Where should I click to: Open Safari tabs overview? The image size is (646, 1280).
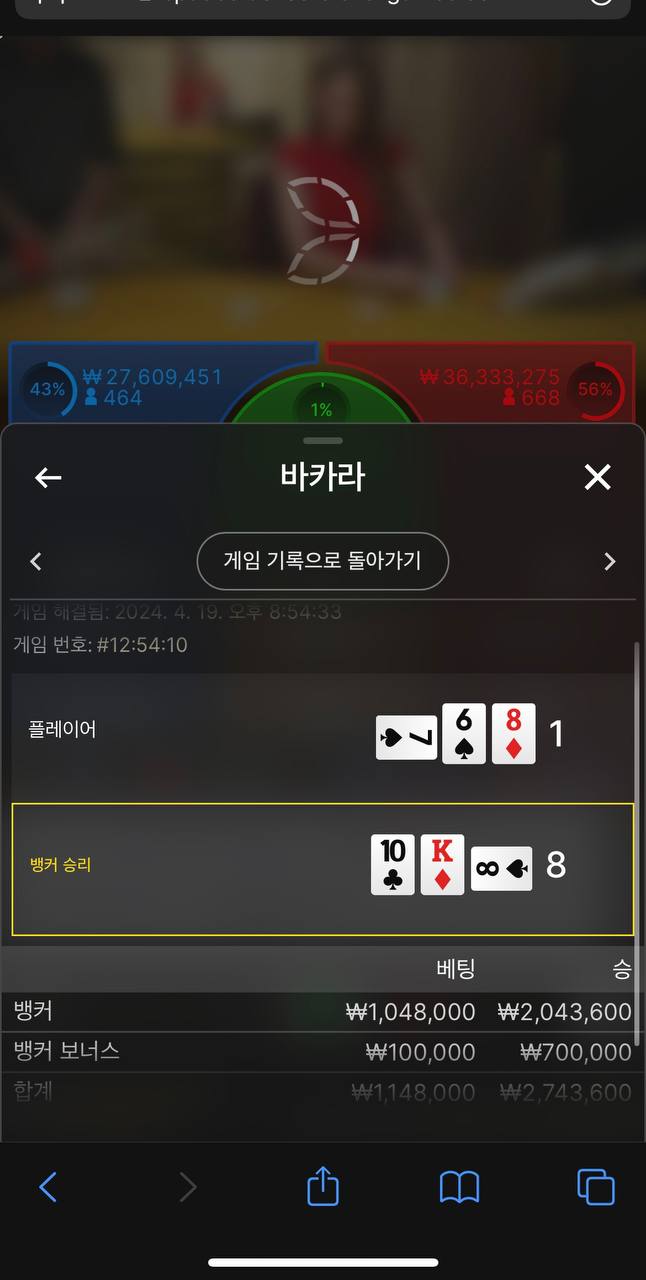point(596,1187)
